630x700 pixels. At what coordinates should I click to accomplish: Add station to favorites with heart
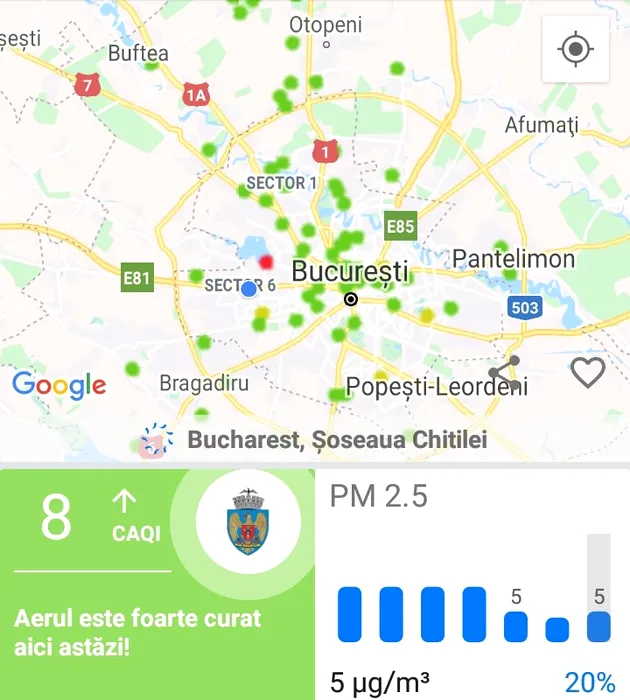click(587, 373)
